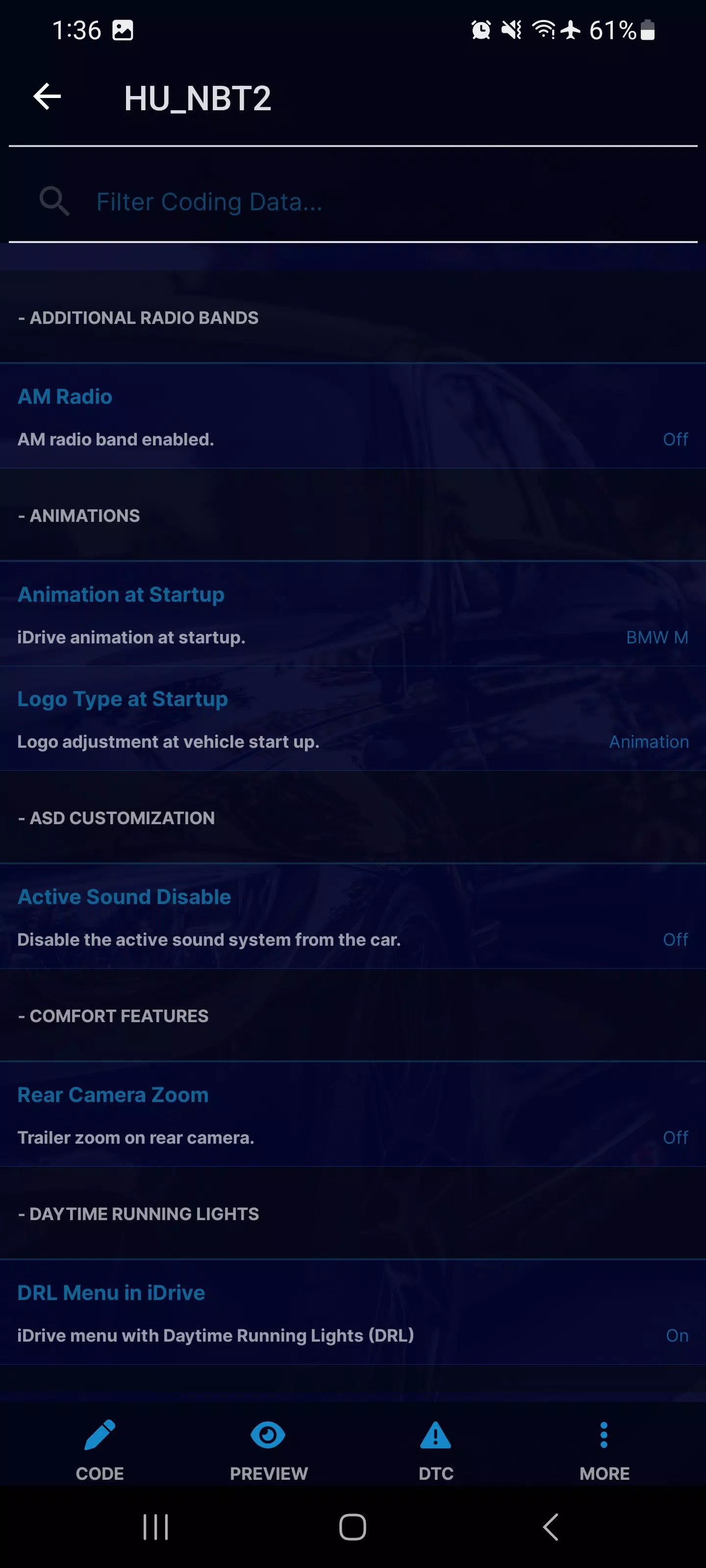The image size is (706, 1568).
Task: Open the Rear Camera Zoom setting
Action: coord(353,1115)
